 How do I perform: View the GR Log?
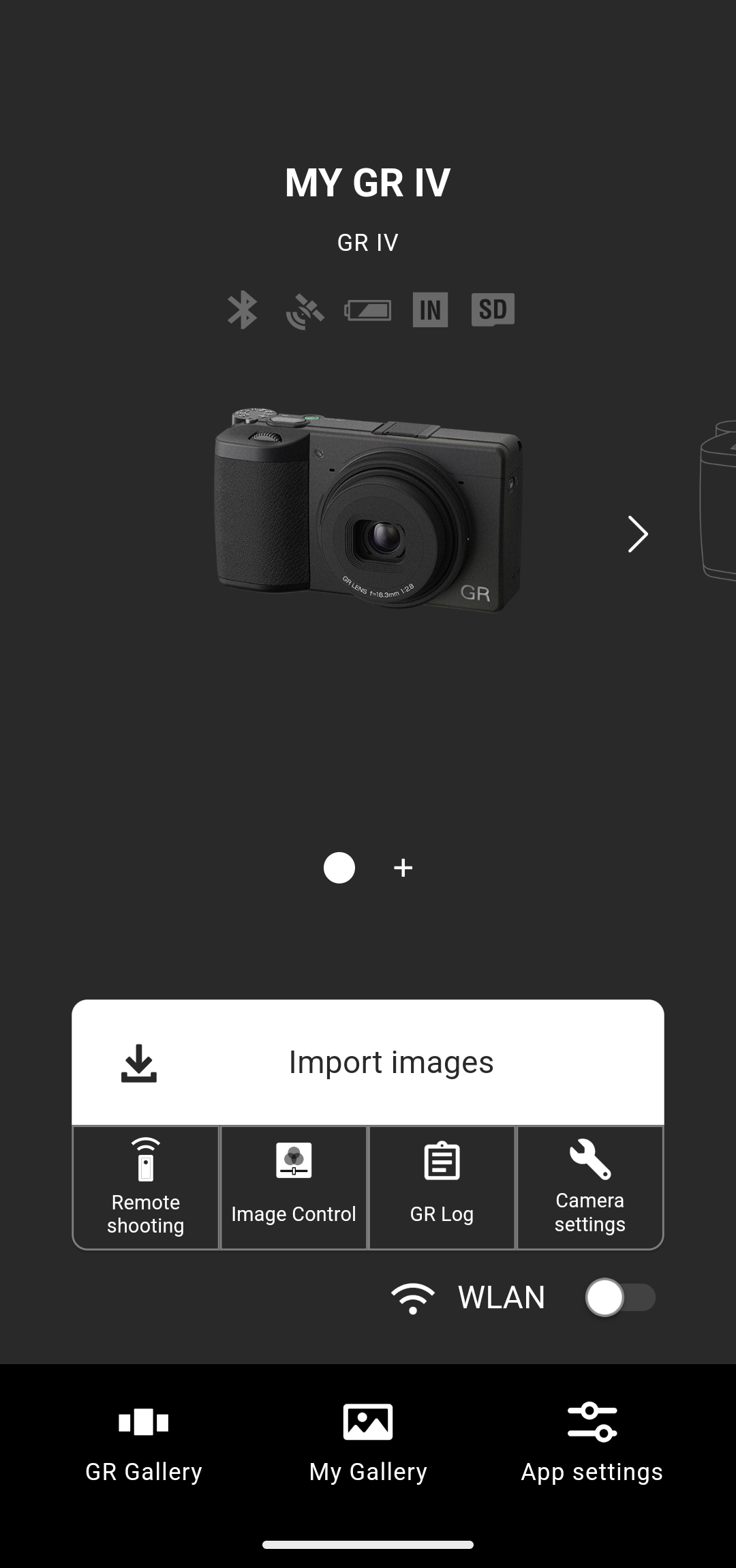pyautogui.click(x=442, y=1186)
